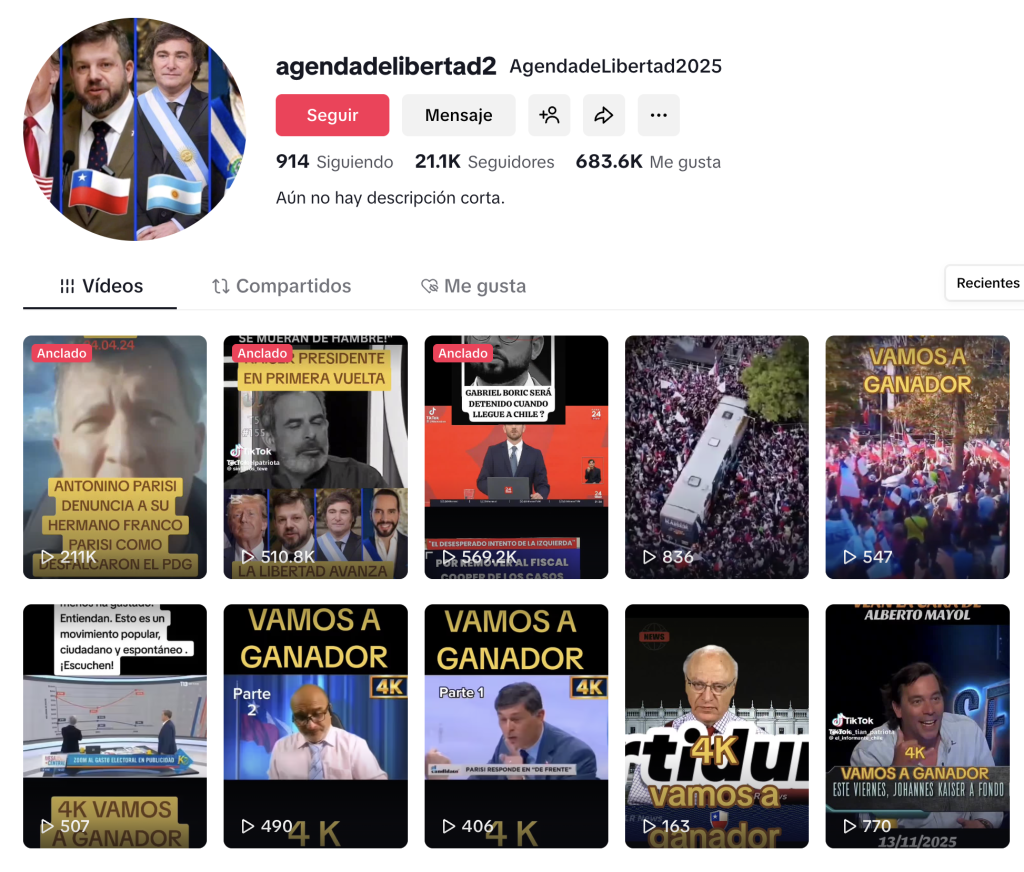Select the Vídeos tab
Viewport: 1024px width, 872px height.
click(100, 286)
